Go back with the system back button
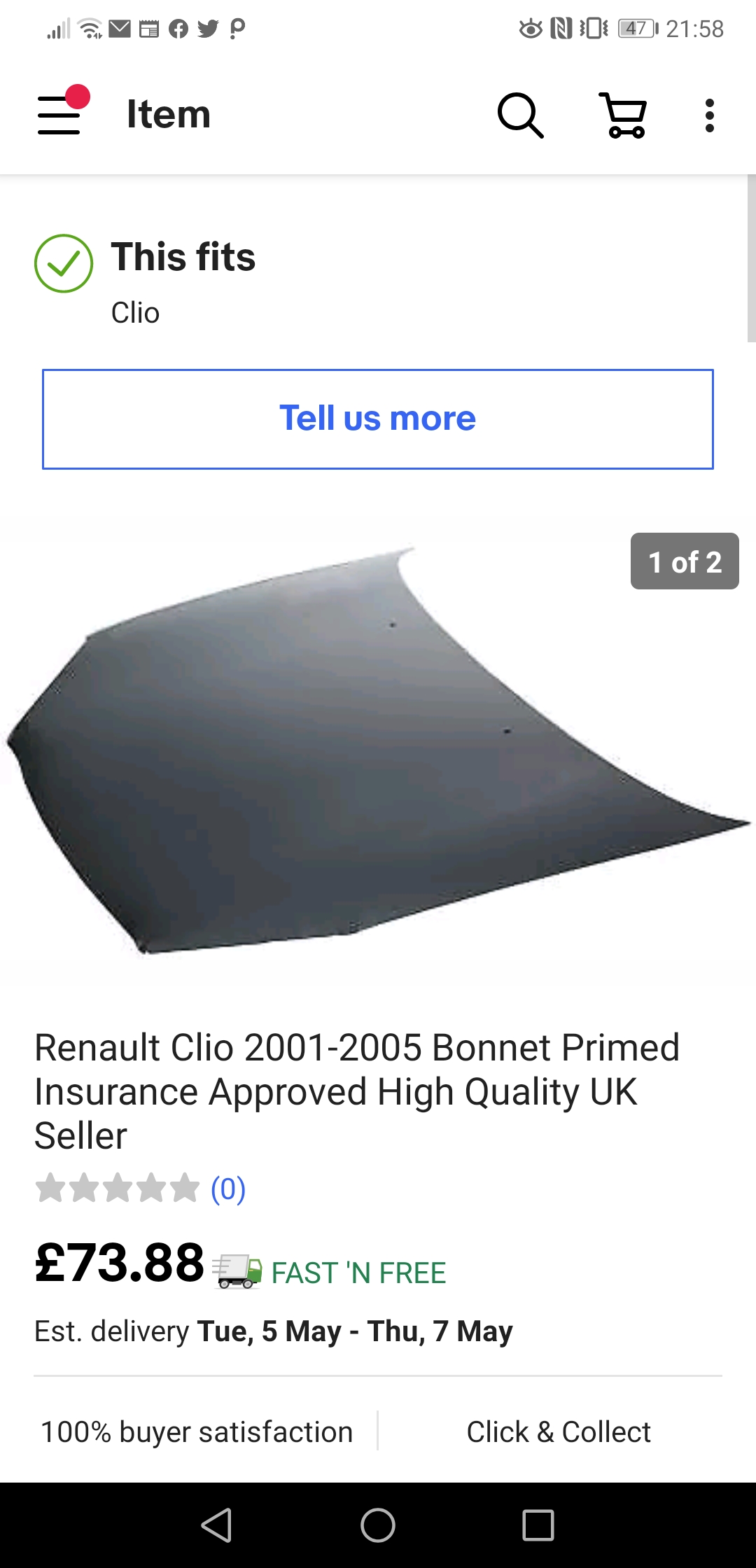This screenshot has width=756, height=1568. pos(217,1525)
